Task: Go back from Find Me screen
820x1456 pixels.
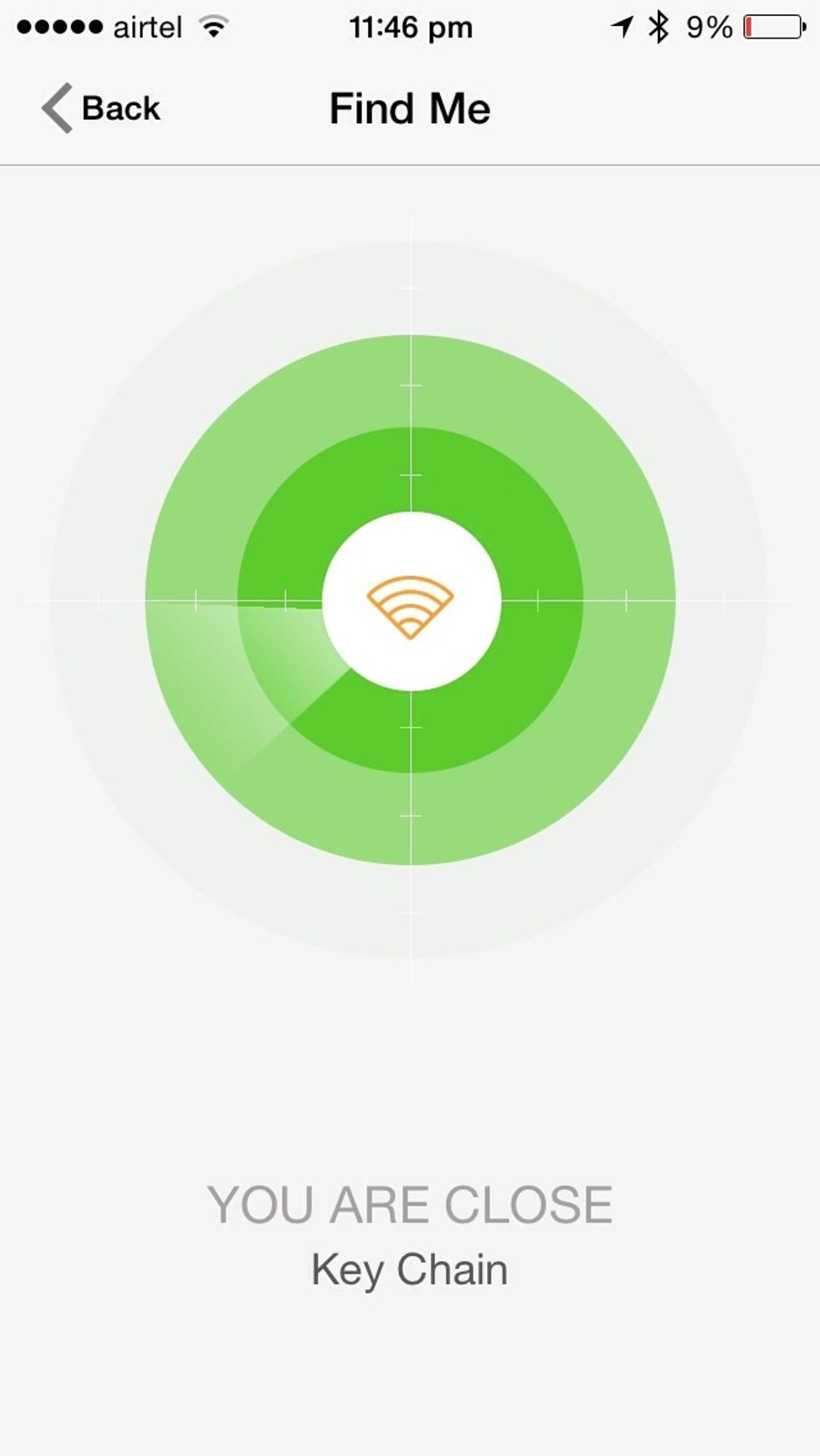Action: click(101, 109)
